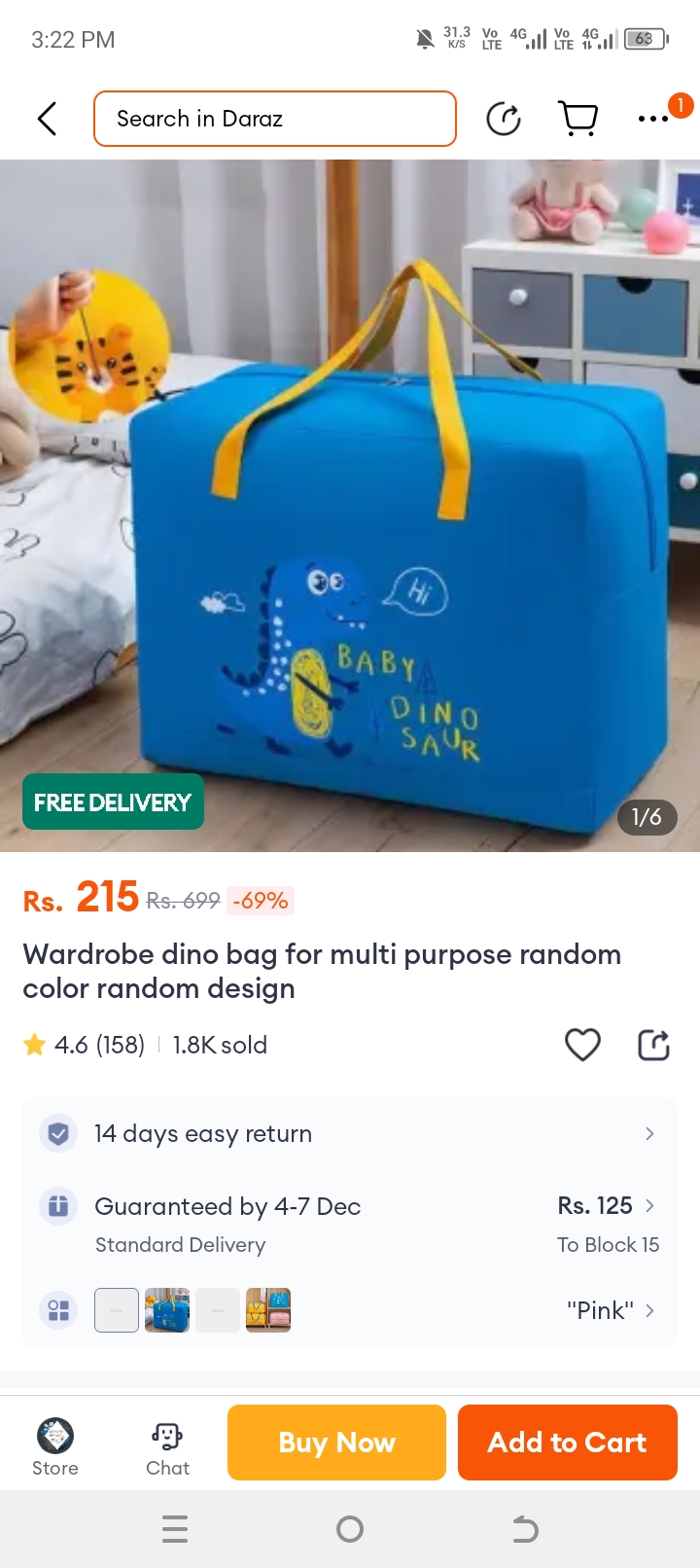700x1568 pixels.
Task: Add product to wishlist with heart
Action: click(582, 1045)
